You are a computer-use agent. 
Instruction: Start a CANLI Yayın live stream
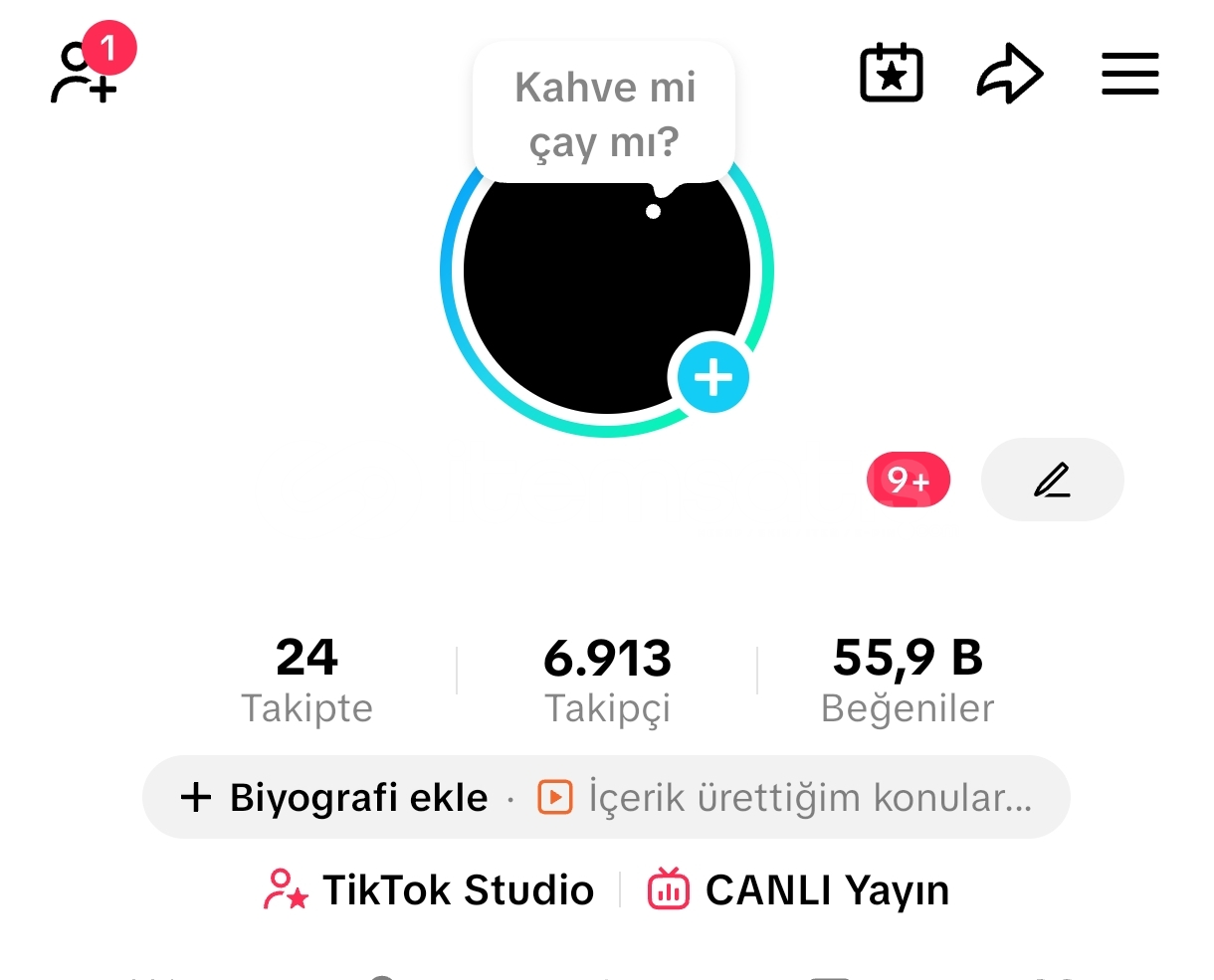click(798, 890)
